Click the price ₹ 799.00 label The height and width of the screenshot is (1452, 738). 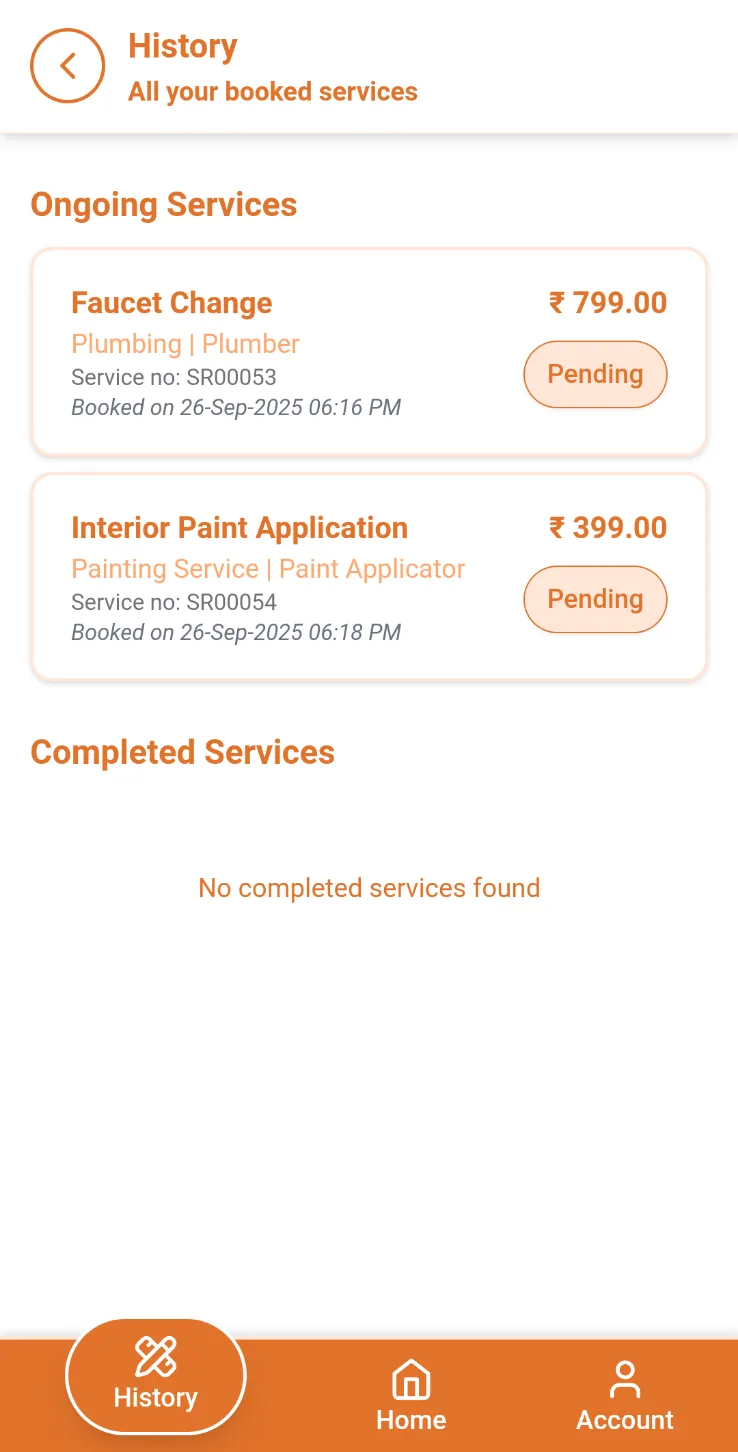point(607,303)
